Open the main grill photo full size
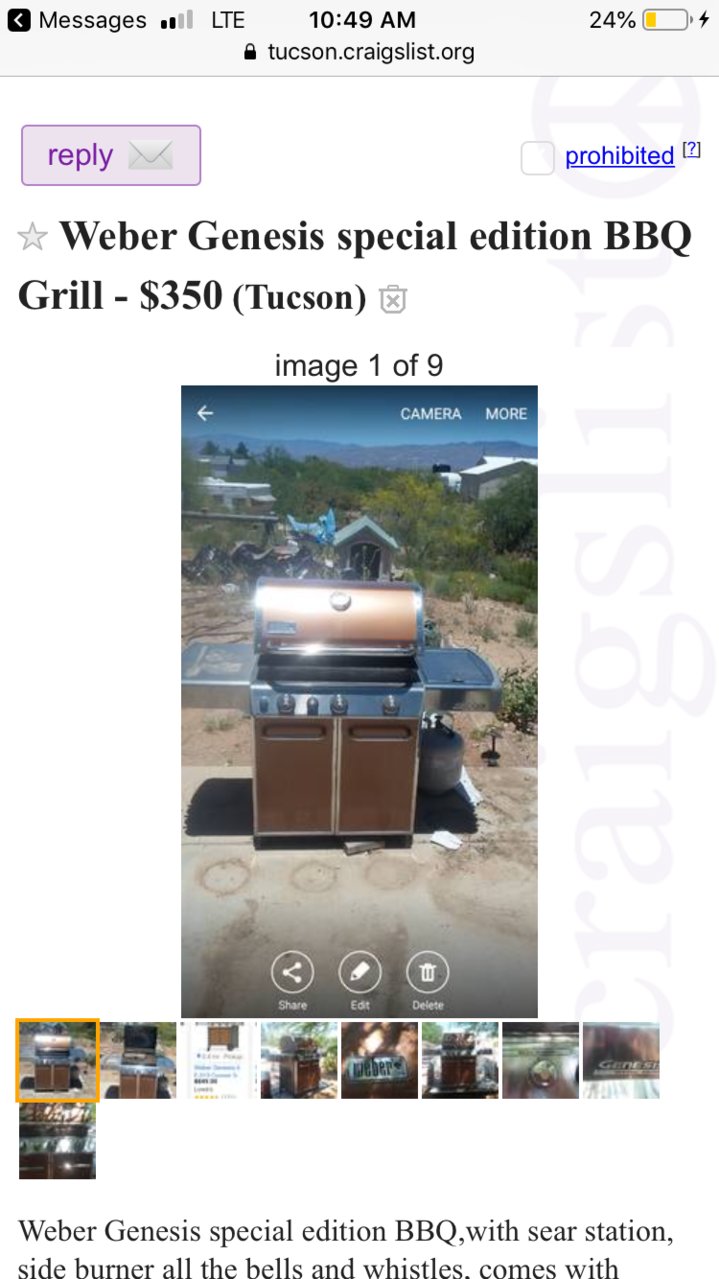 359,701
